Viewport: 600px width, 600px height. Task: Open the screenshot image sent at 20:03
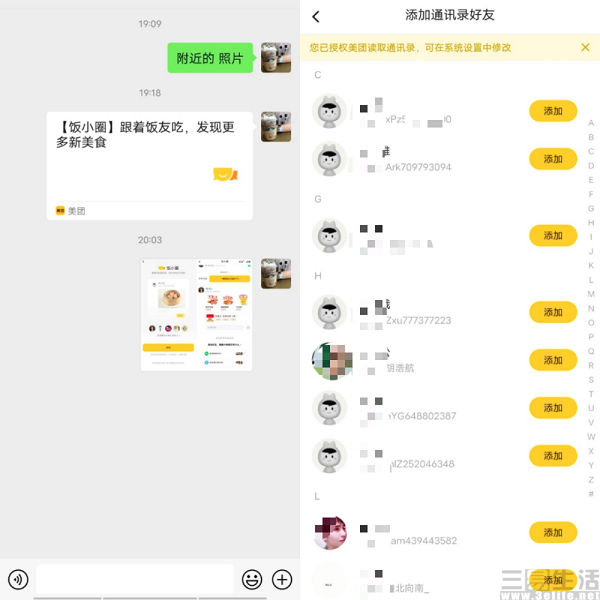coord(196,315)
